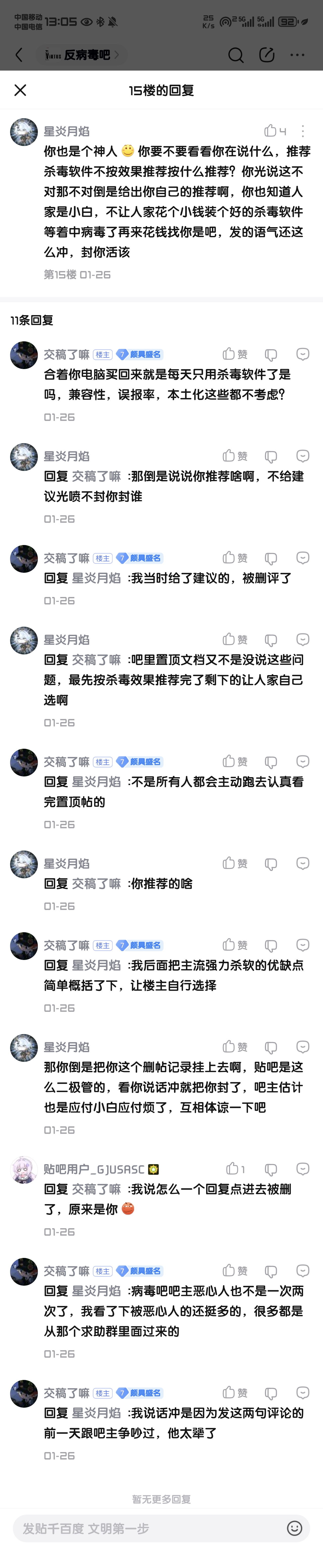Open more options for 15楼 post
The image size is (323, 1568).
(x=303, y=131)
